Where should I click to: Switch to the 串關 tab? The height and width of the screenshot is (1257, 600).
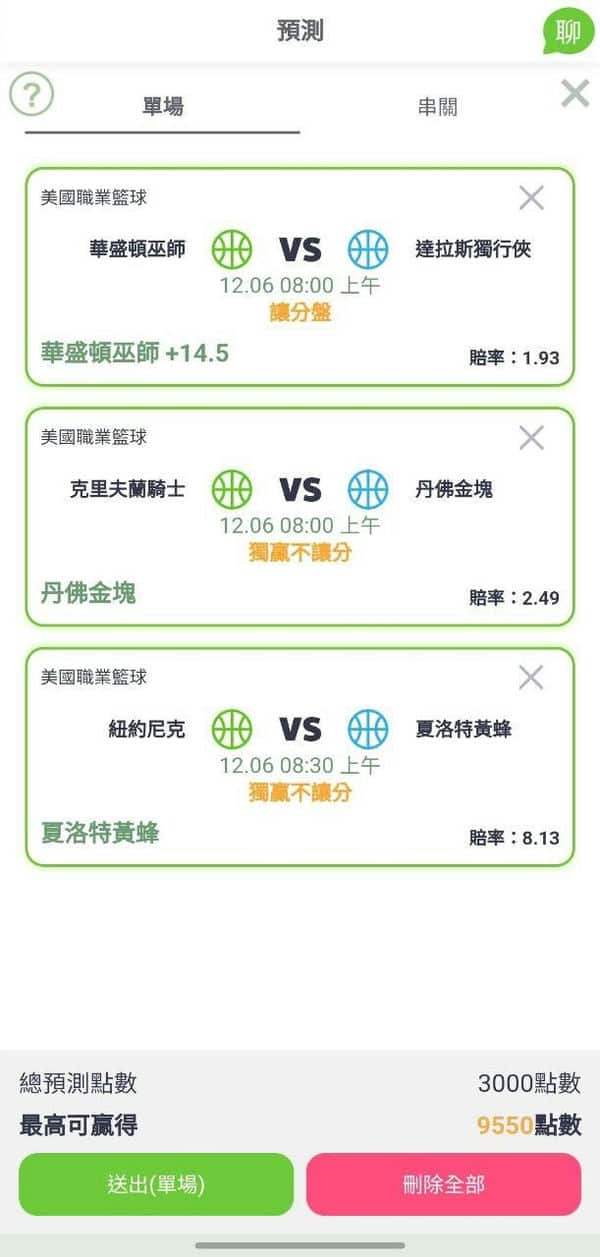click(x=437, y=107)
